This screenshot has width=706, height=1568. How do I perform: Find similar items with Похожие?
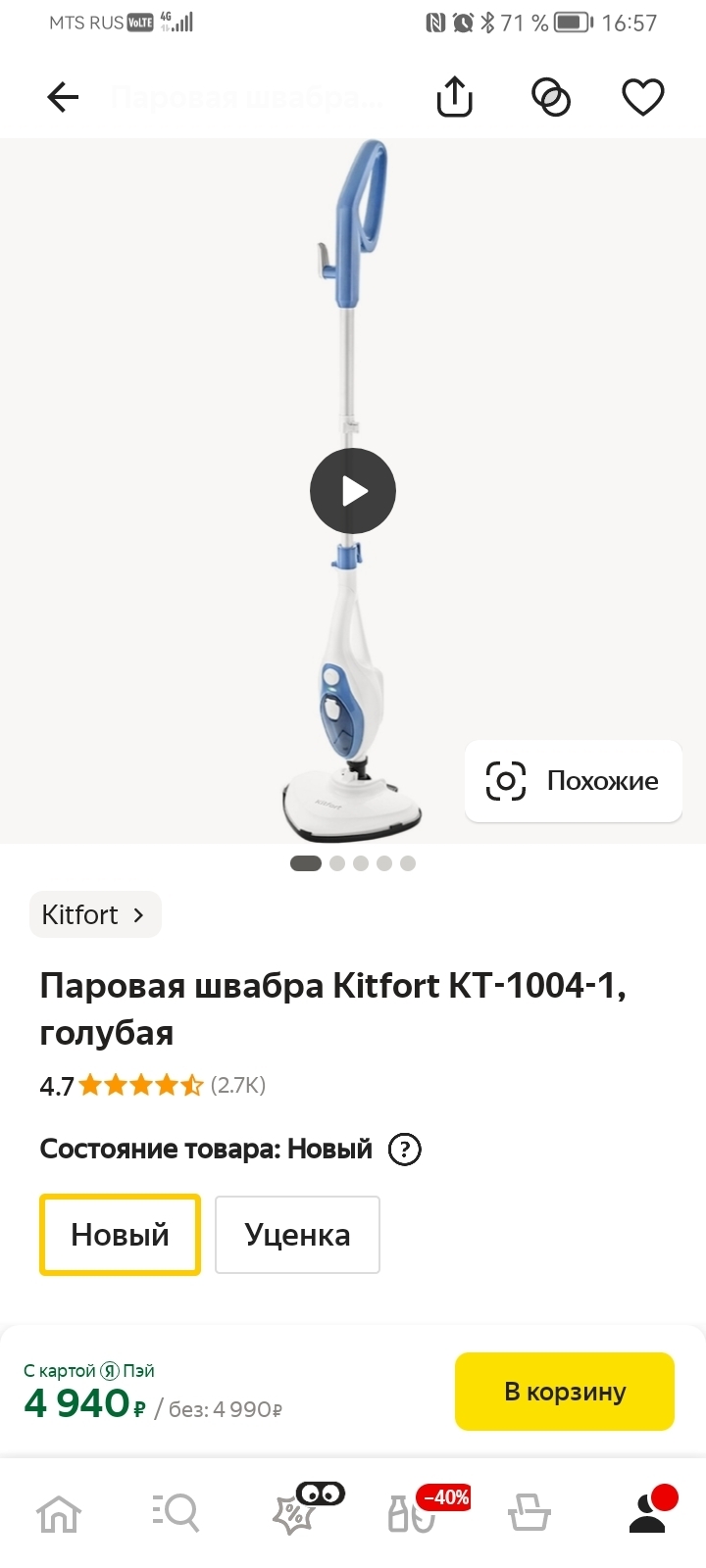(x=573, y=781)
